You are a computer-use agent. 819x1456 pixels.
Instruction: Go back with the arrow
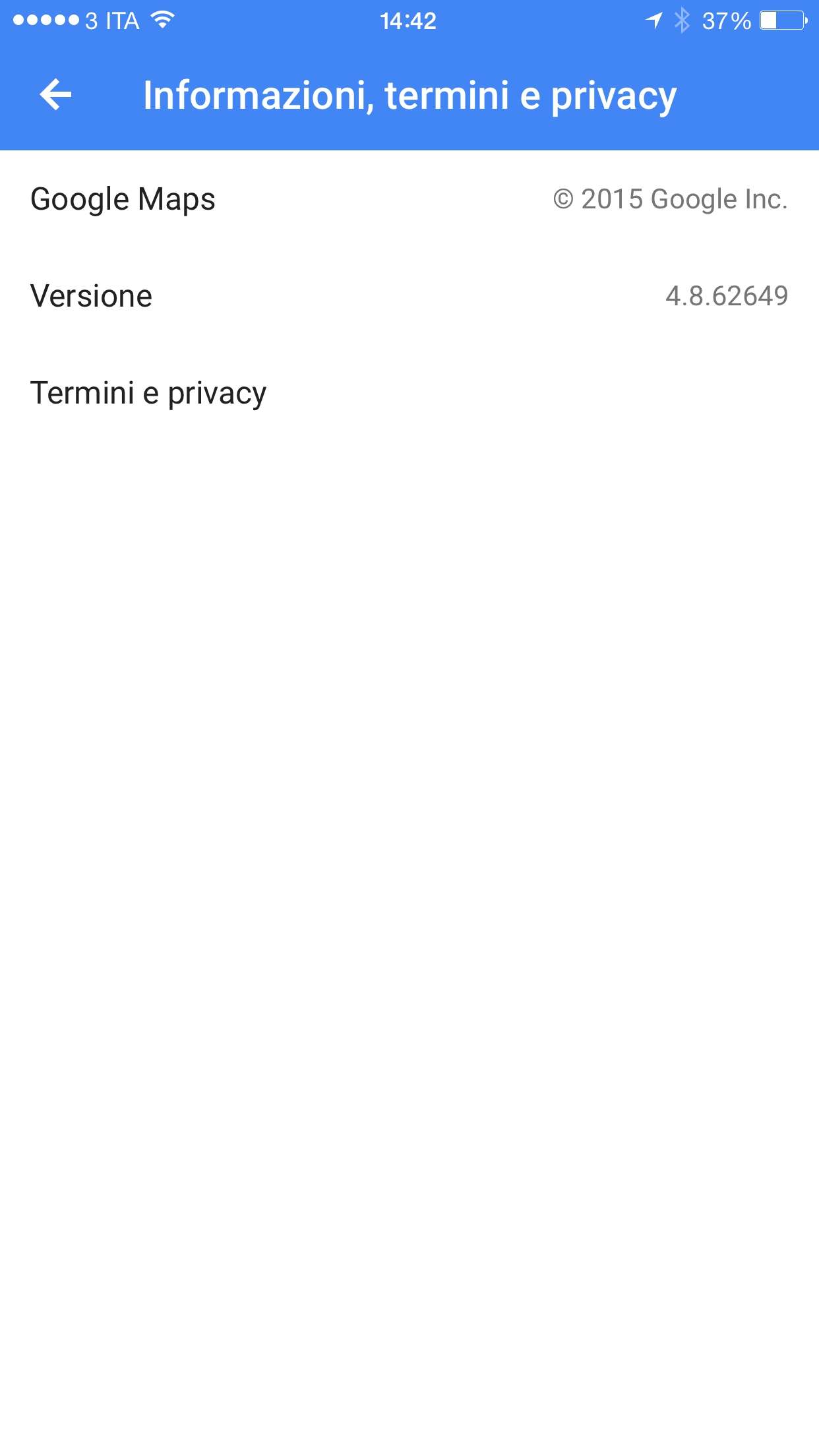coord(55,95)
